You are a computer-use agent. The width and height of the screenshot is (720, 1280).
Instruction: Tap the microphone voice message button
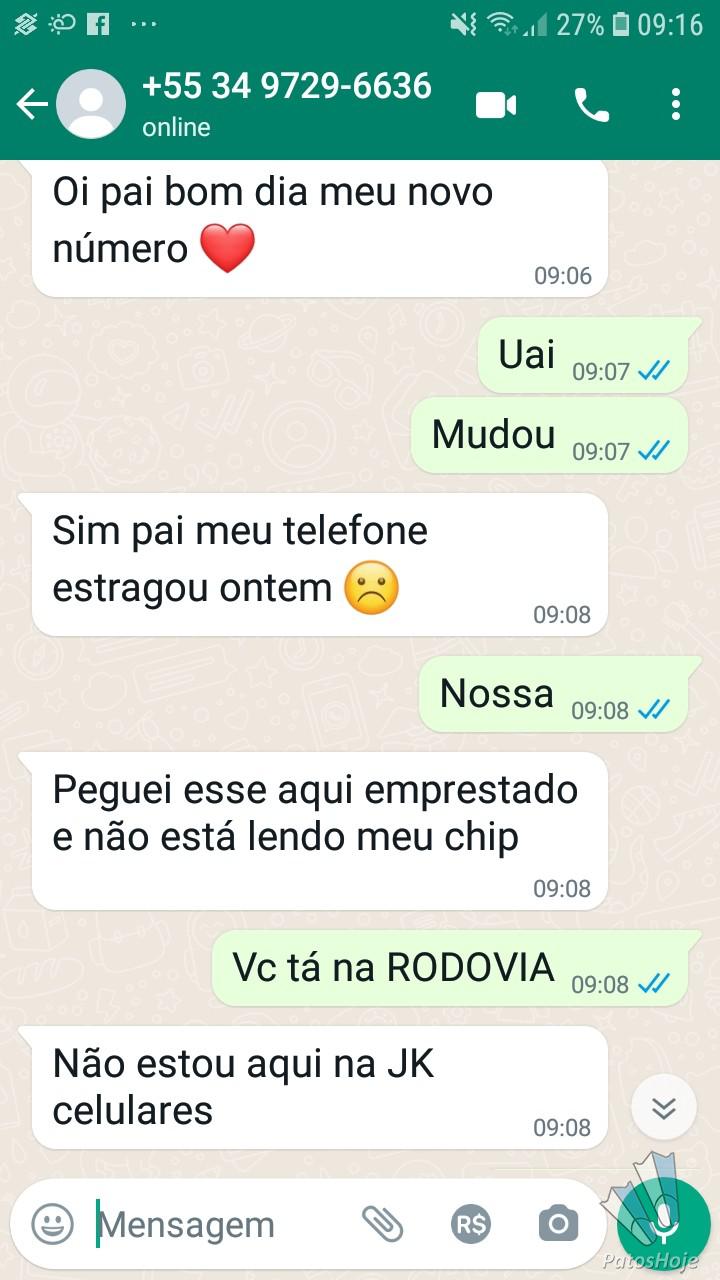tap(664, 1224)
